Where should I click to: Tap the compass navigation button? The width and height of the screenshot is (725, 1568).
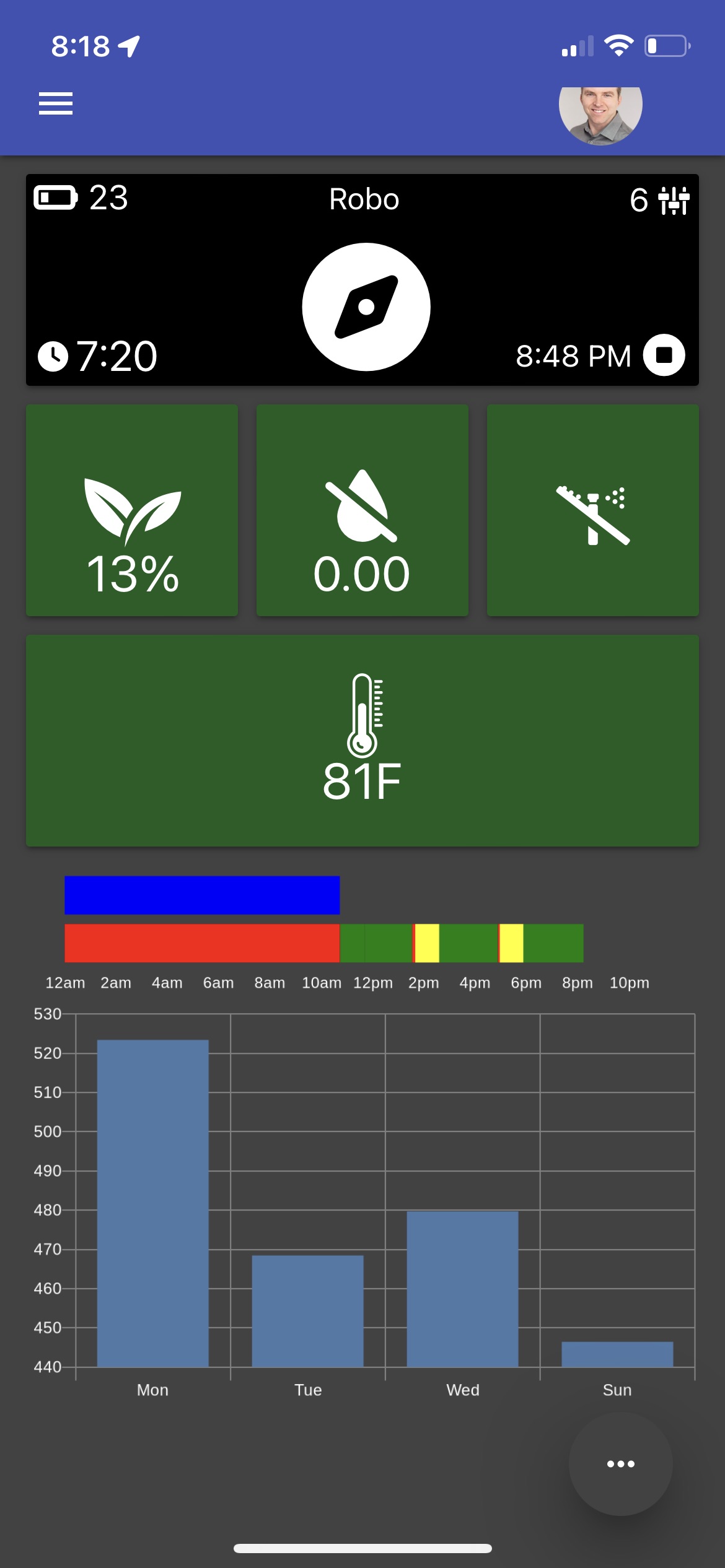[x=366, y=307]
